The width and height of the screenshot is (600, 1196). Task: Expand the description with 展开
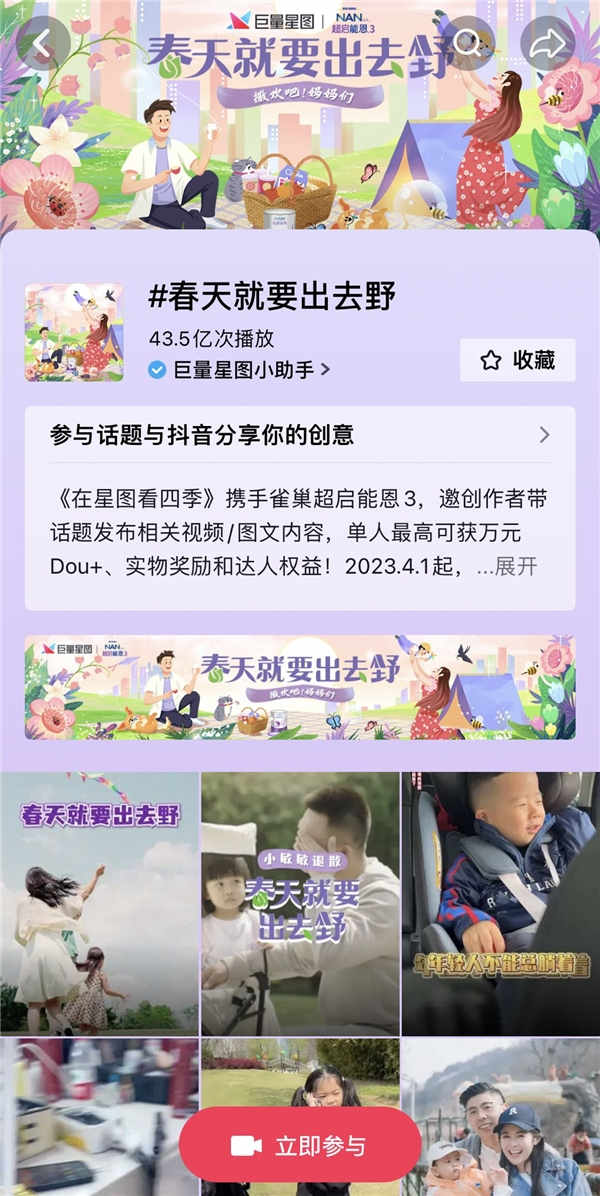[x=516, y=566]
